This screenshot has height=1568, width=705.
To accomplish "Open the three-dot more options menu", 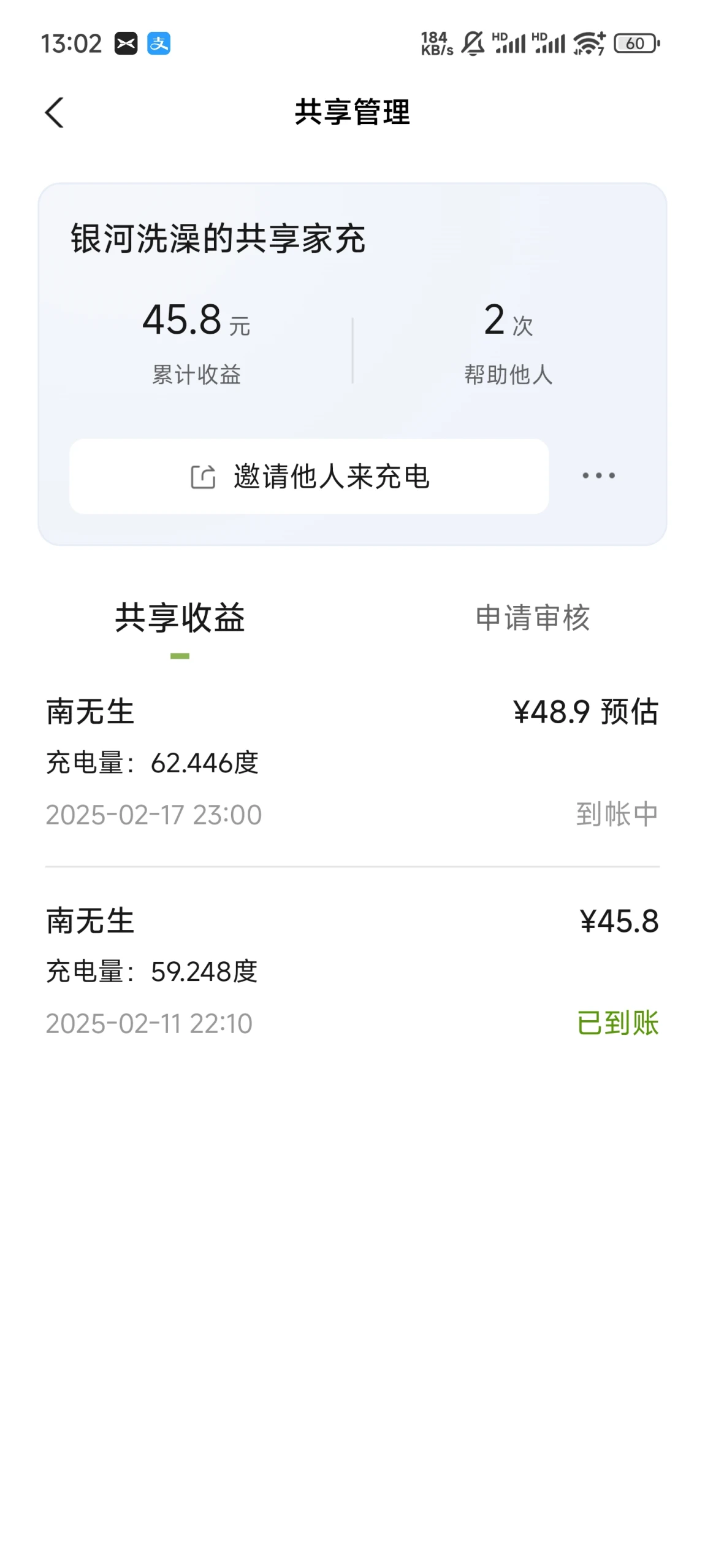I will (598, 475).
